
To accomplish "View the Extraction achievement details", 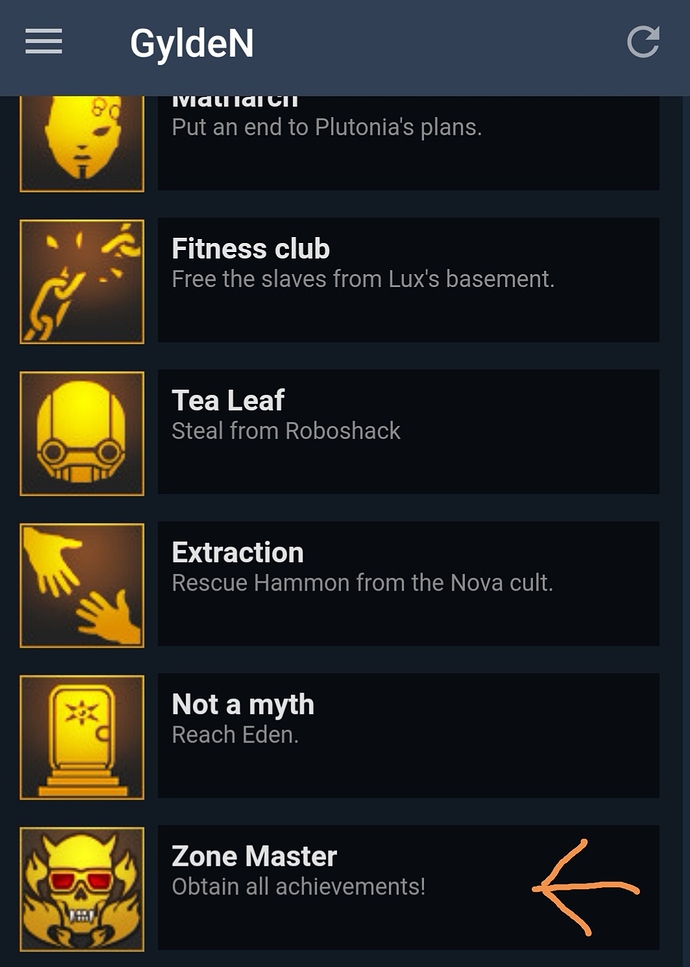I will click(407, 584).
